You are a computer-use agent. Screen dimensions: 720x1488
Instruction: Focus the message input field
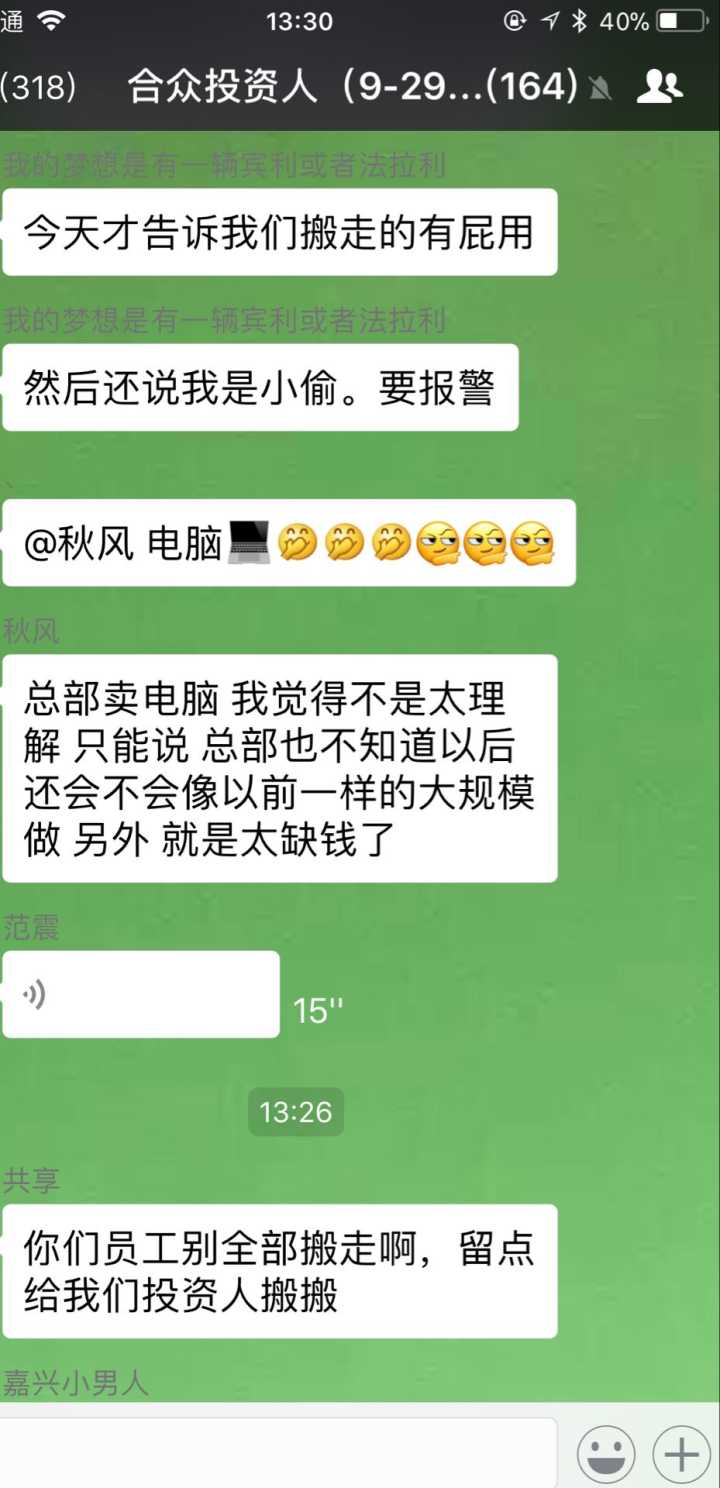tap(278, 1453)
